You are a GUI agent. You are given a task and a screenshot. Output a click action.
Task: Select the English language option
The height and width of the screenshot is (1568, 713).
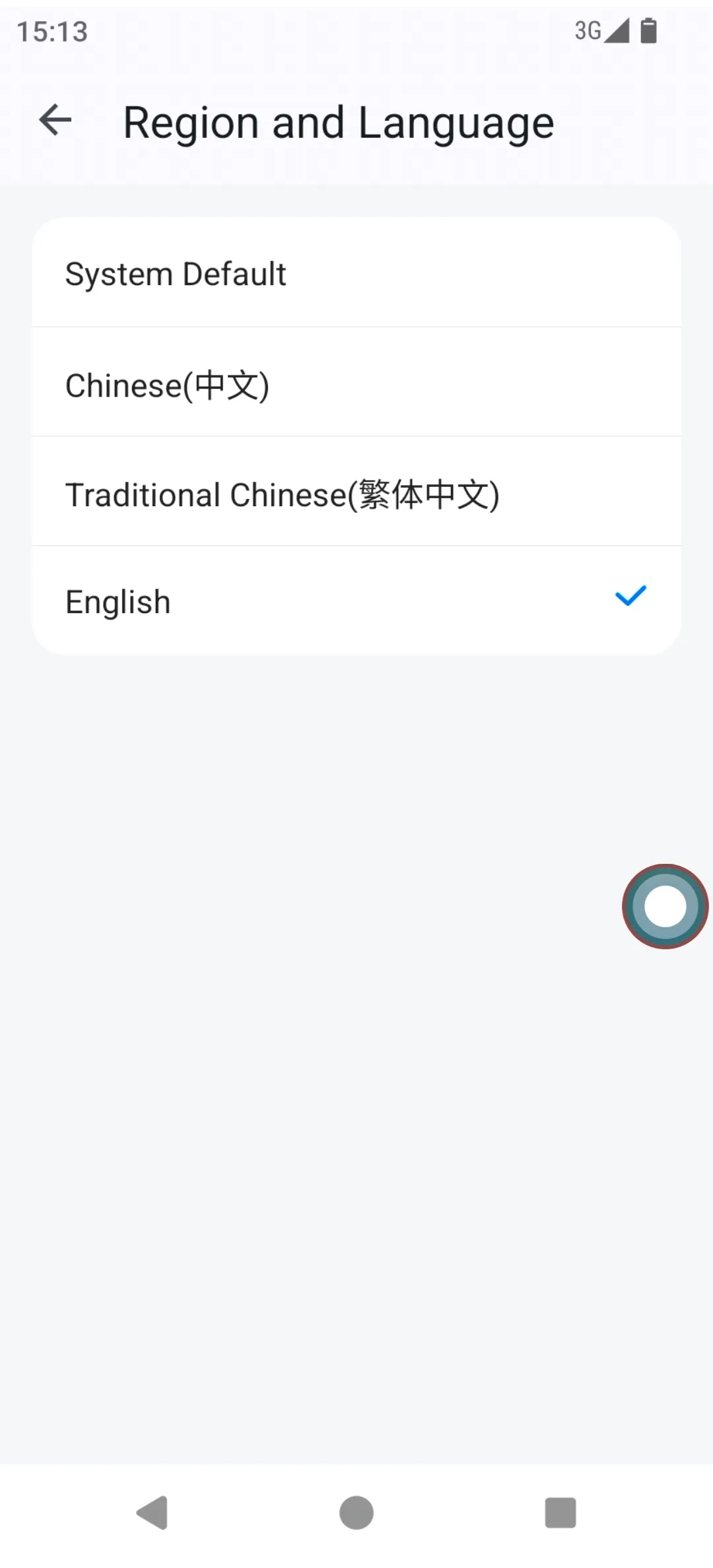(x=356, y=601)
